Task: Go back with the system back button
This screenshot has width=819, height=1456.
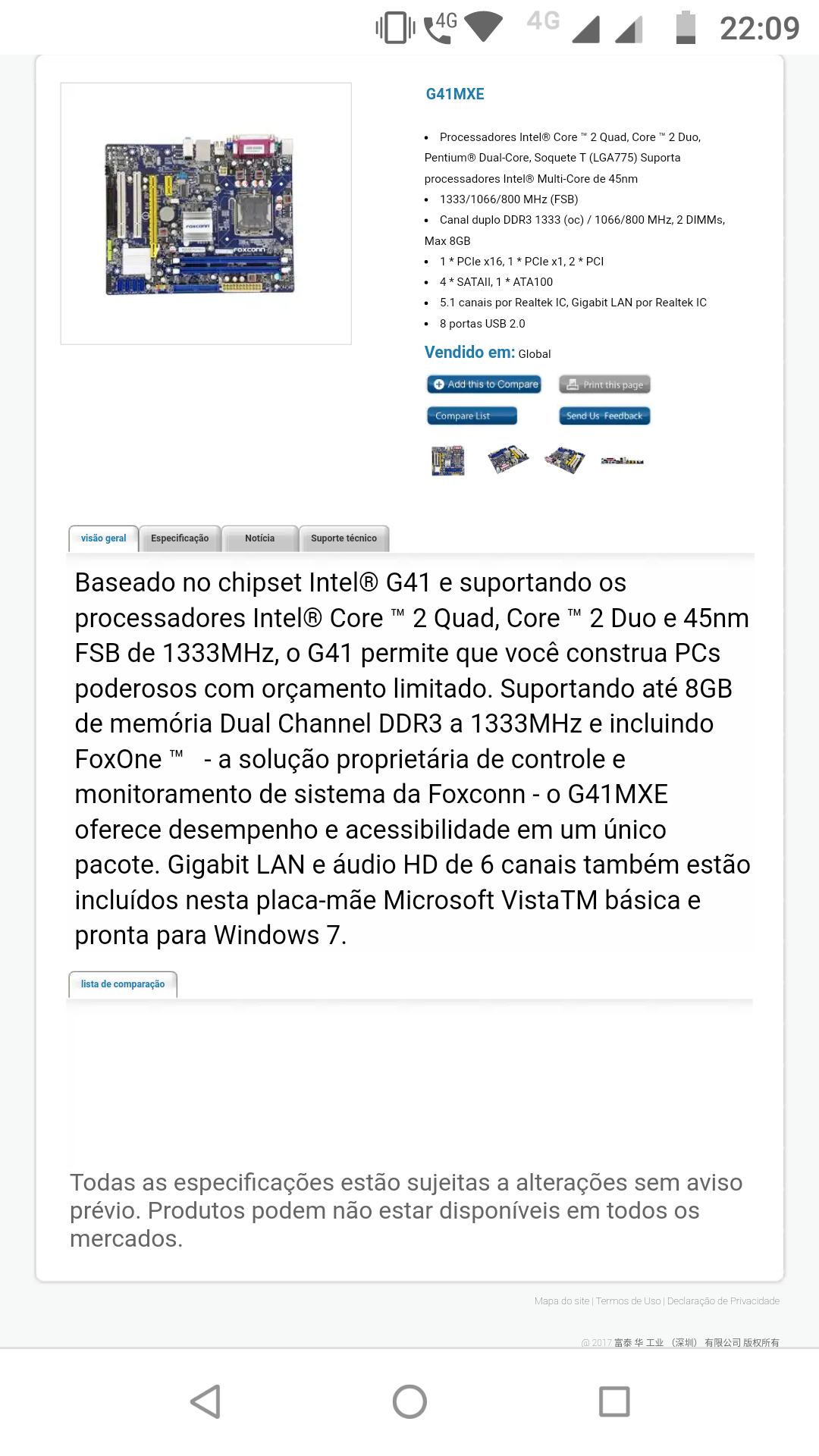Action: point(205,1401)
